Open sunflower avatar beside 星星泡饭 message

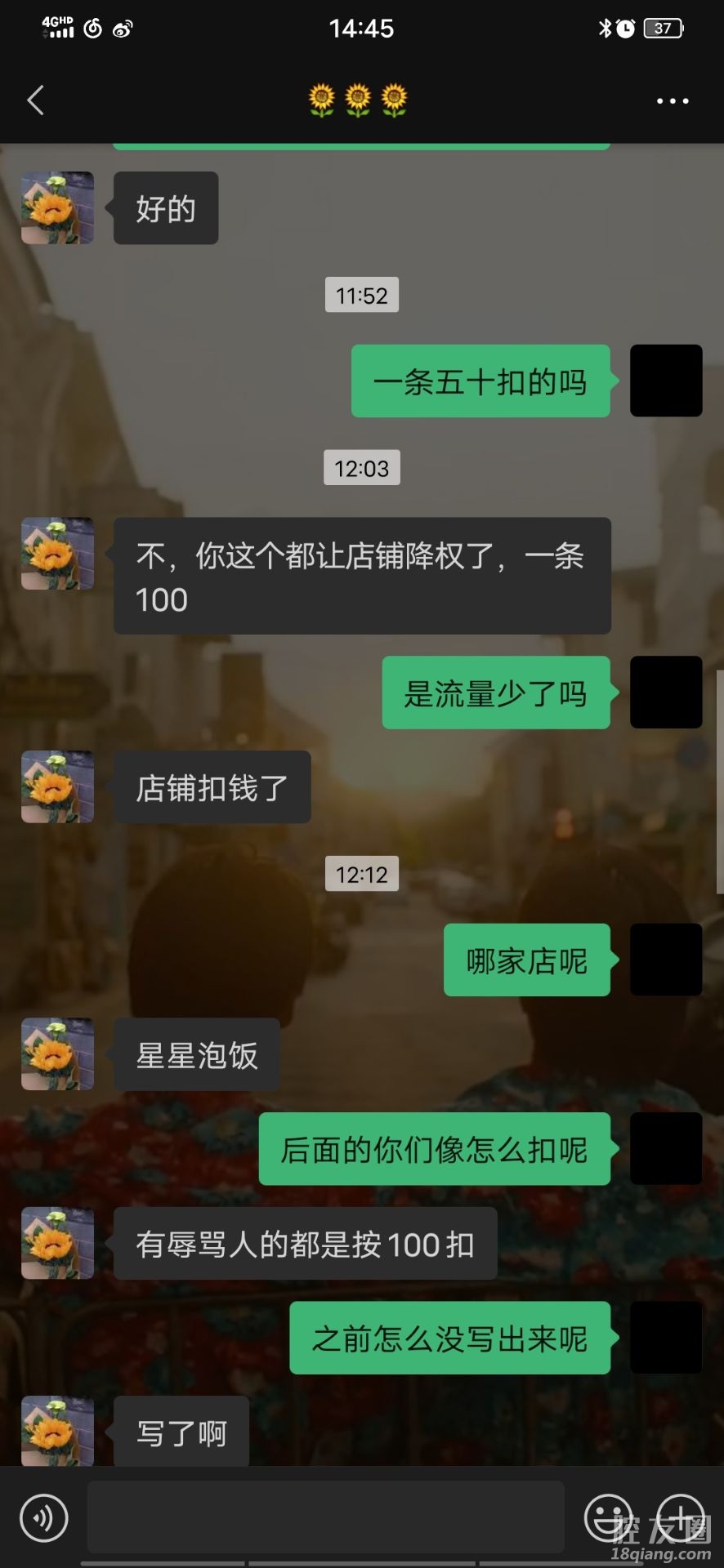(x=57, y=1053)
